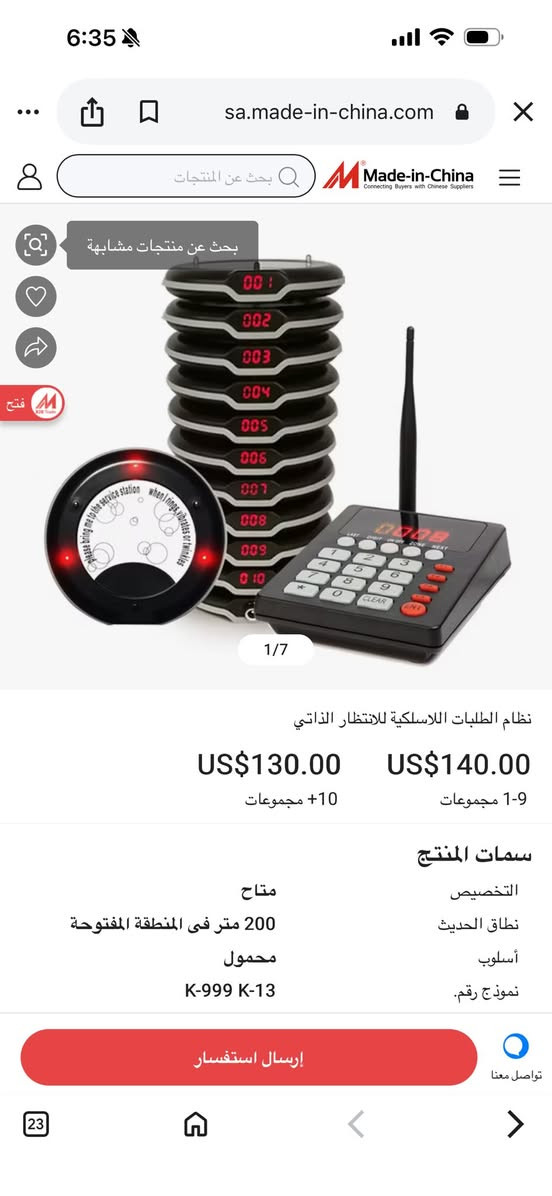Share this page via the share icon
Viewport: 552px width, 1196px height.
tap(91, 113)
